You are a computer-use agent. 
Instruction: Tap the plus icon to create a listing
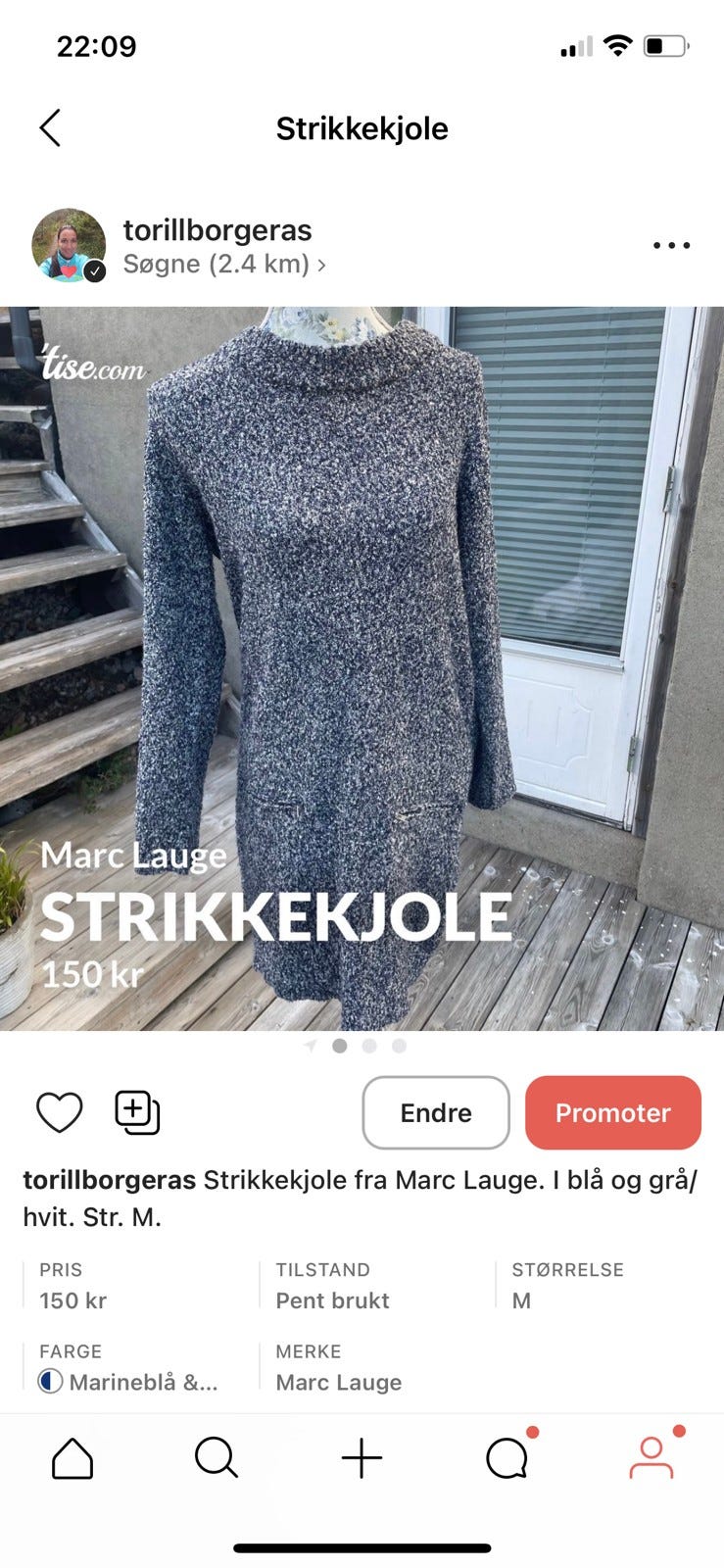(x=362, y=1458)
